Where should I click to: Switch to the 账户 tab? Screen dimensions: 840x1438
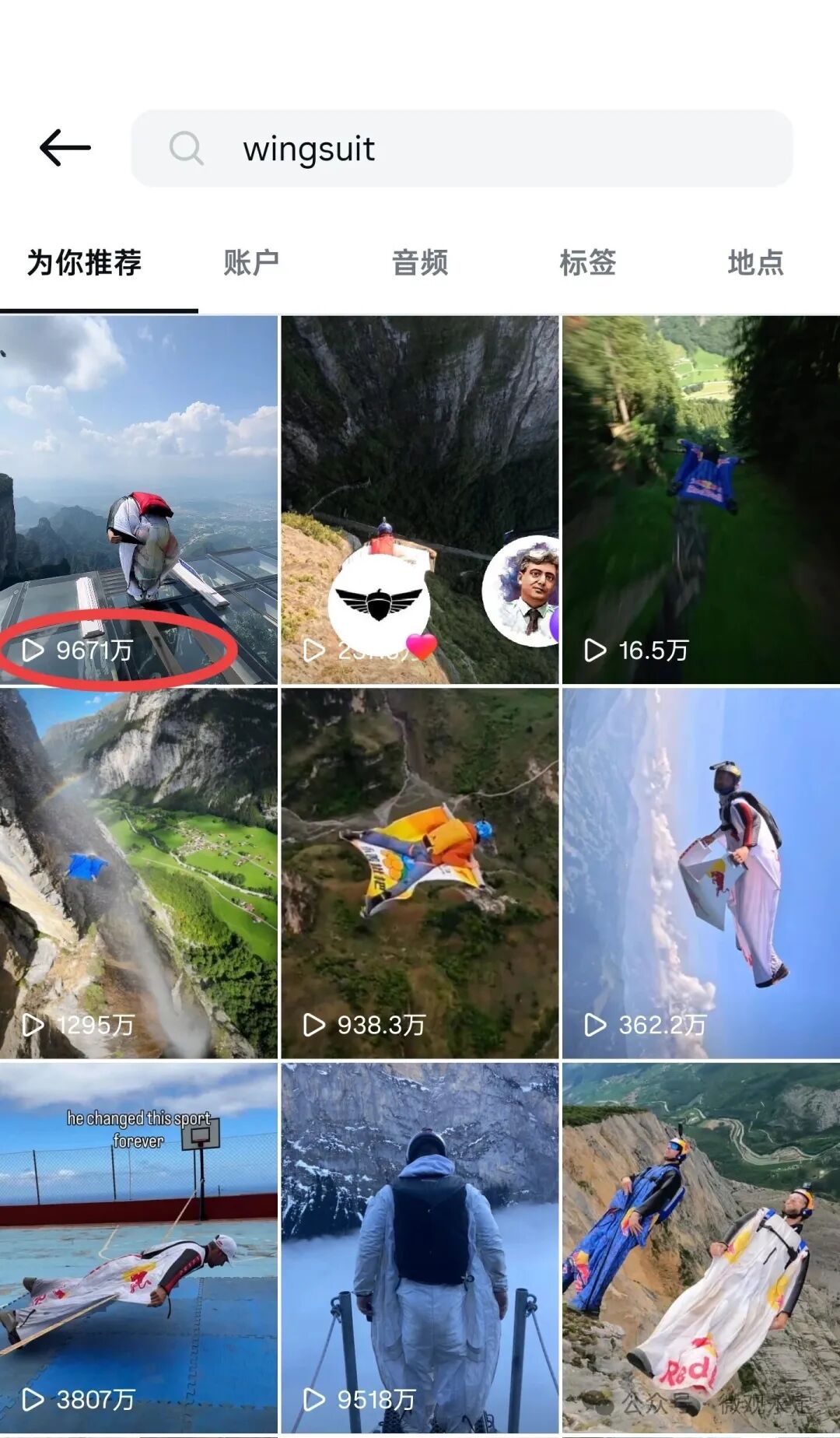(x=251, y=263)
